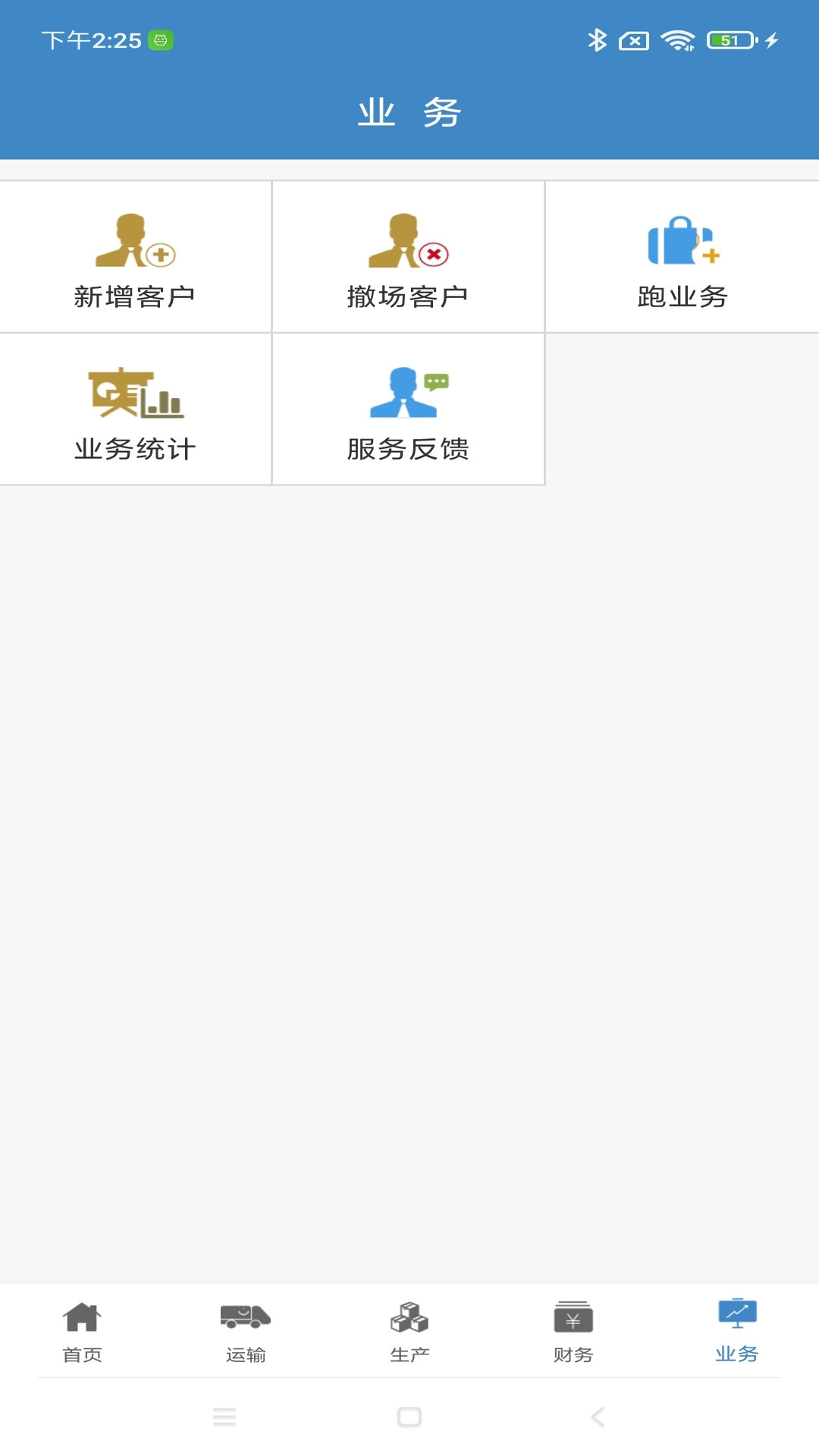819x1456 pixels.
Task: Tap the system home button
Action: (409, 1417)
